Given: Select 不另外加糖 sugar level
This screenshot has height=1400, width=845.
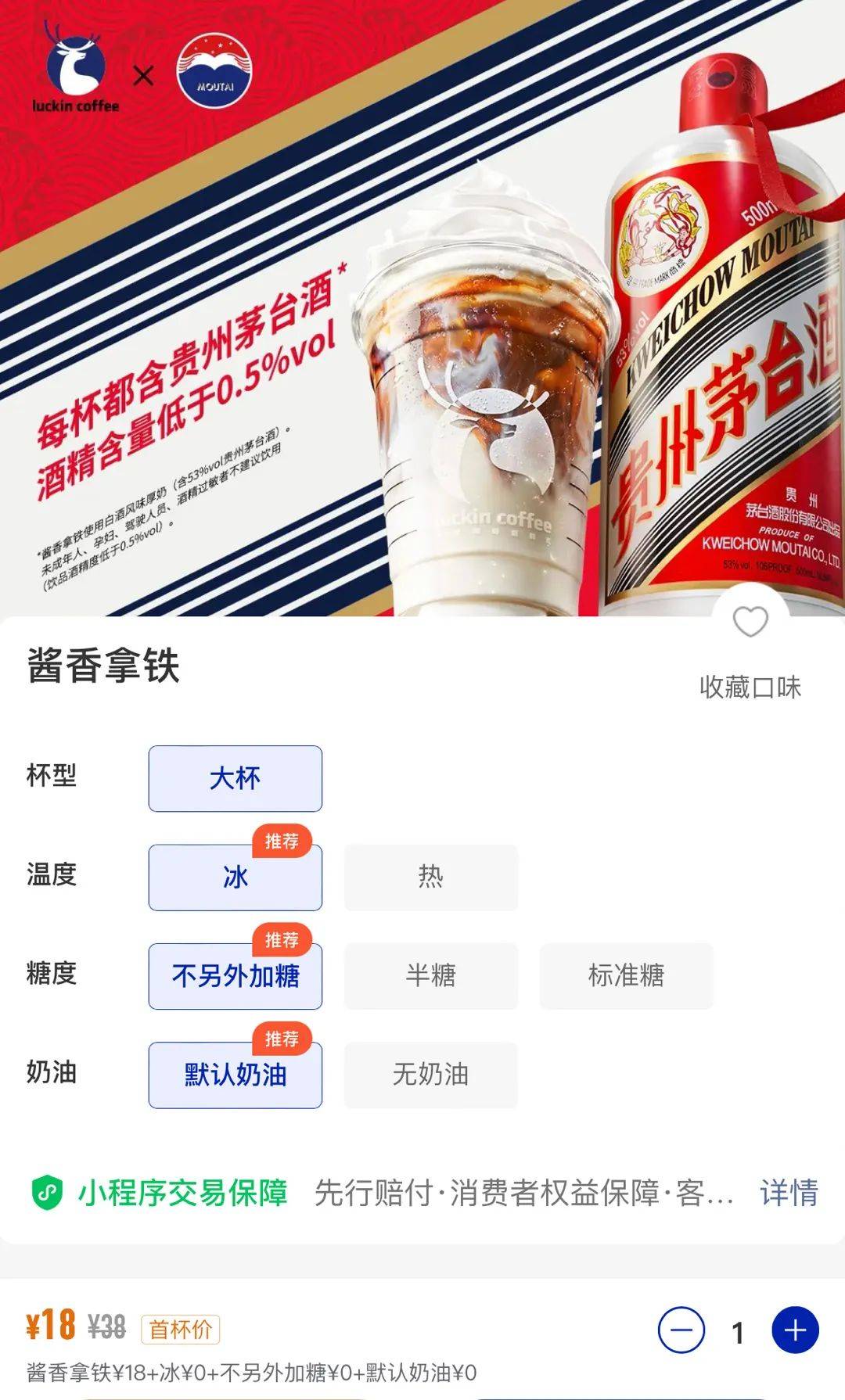Looking at the screenshot, I should (x=235, y=976).
